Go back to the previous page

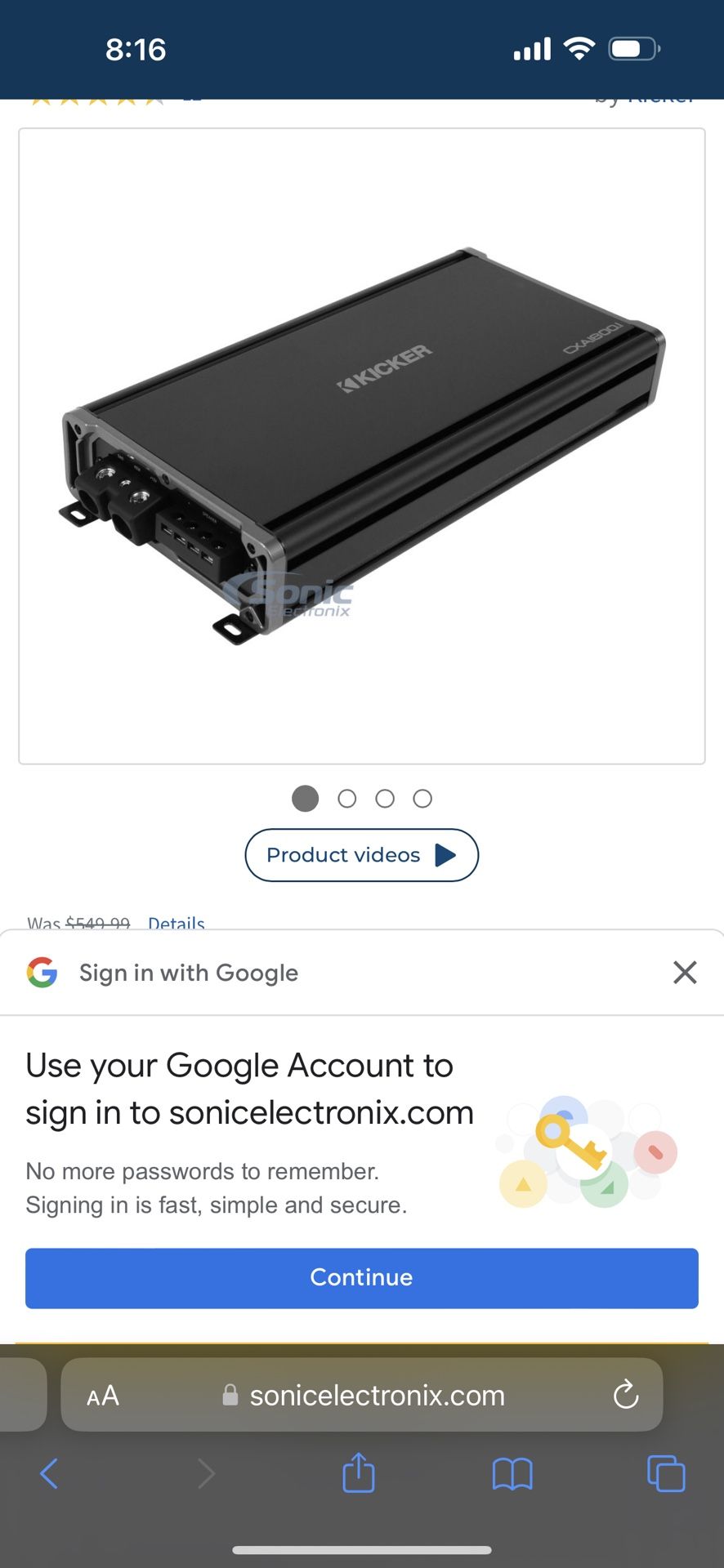point(49,1474)
